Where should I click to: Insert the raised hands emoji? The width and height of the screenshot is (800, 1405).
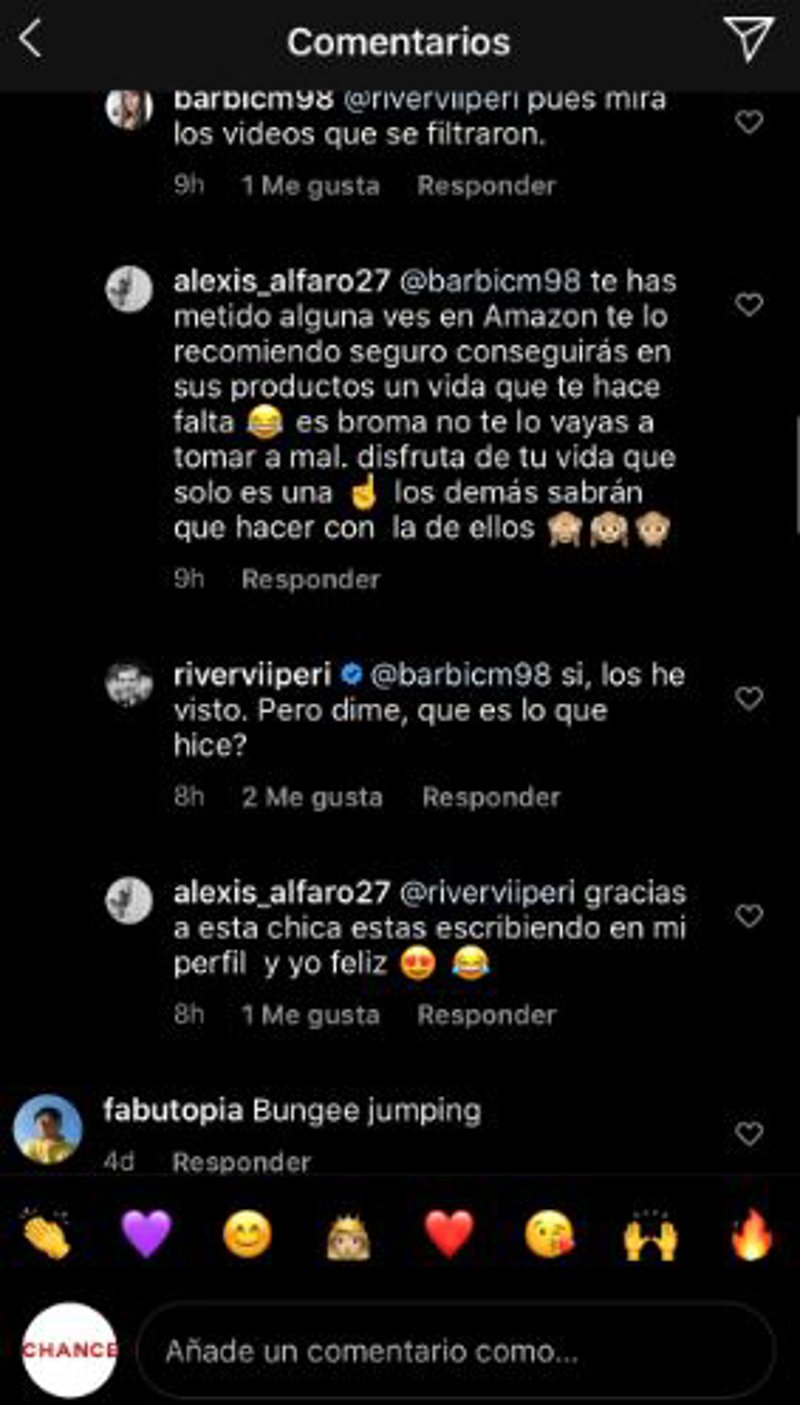[x=651, y=1236]
